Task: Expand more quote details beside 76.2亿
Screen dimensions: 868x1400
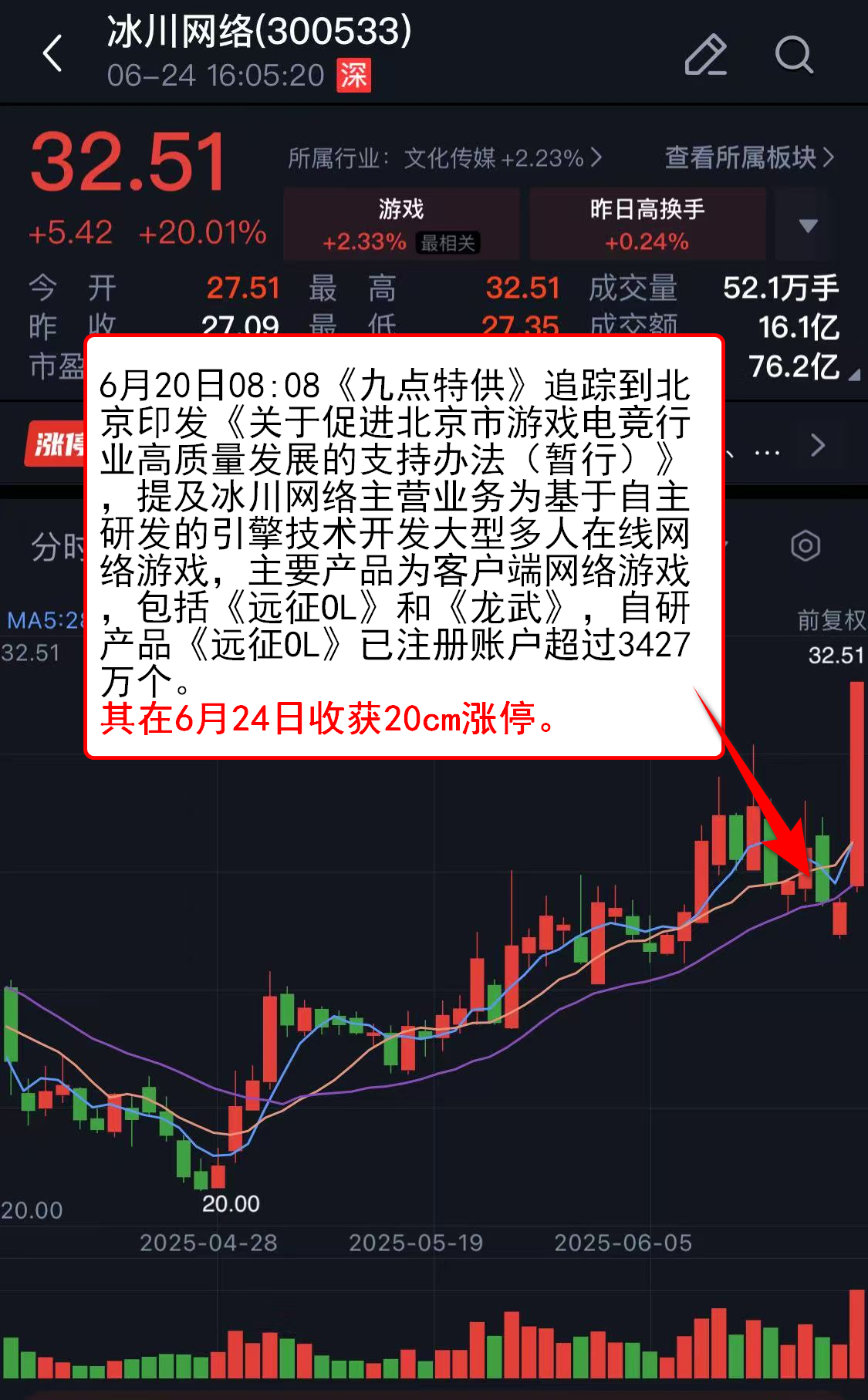Action: pos(854,375)
